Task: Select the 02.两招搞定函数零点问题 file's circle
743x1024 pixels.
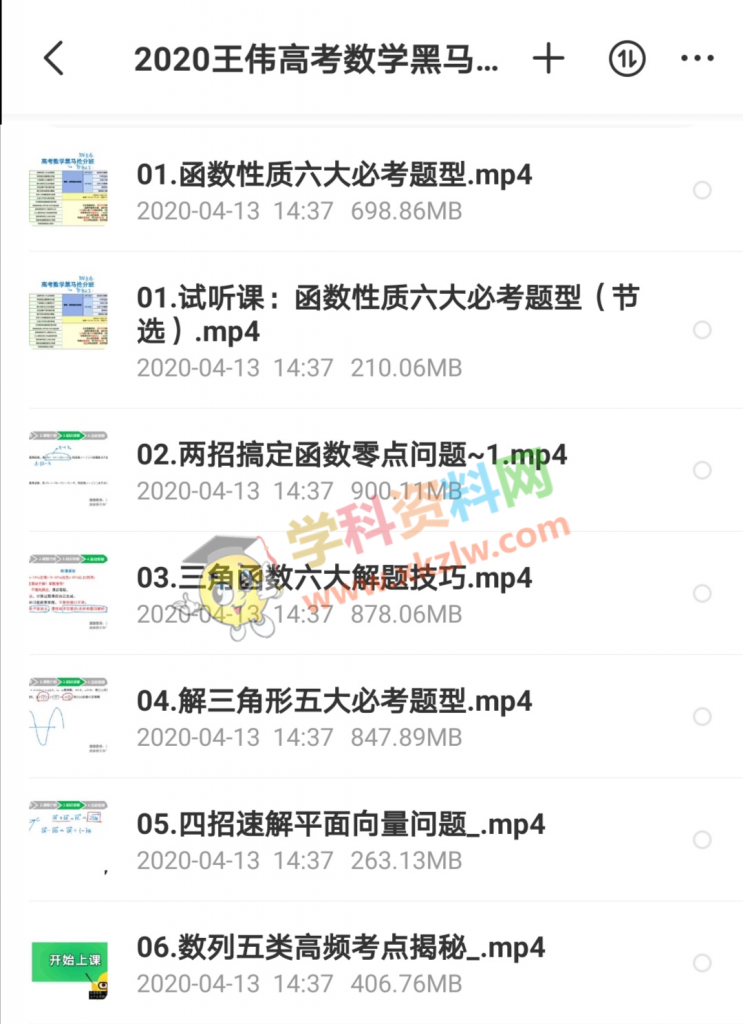Action: [702, 470]
